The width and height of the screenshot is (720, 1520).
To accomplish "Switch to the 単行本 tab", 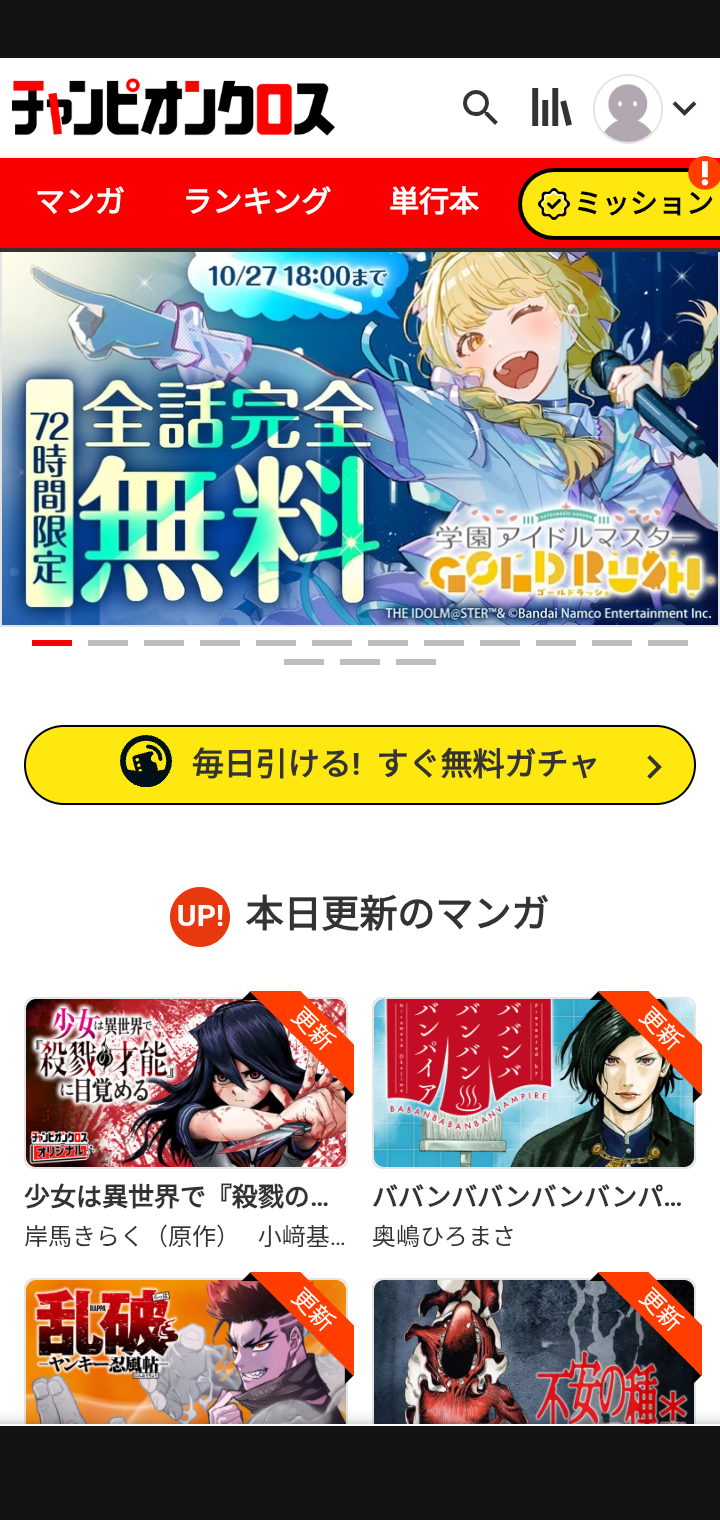I will (x=434, y=201).
